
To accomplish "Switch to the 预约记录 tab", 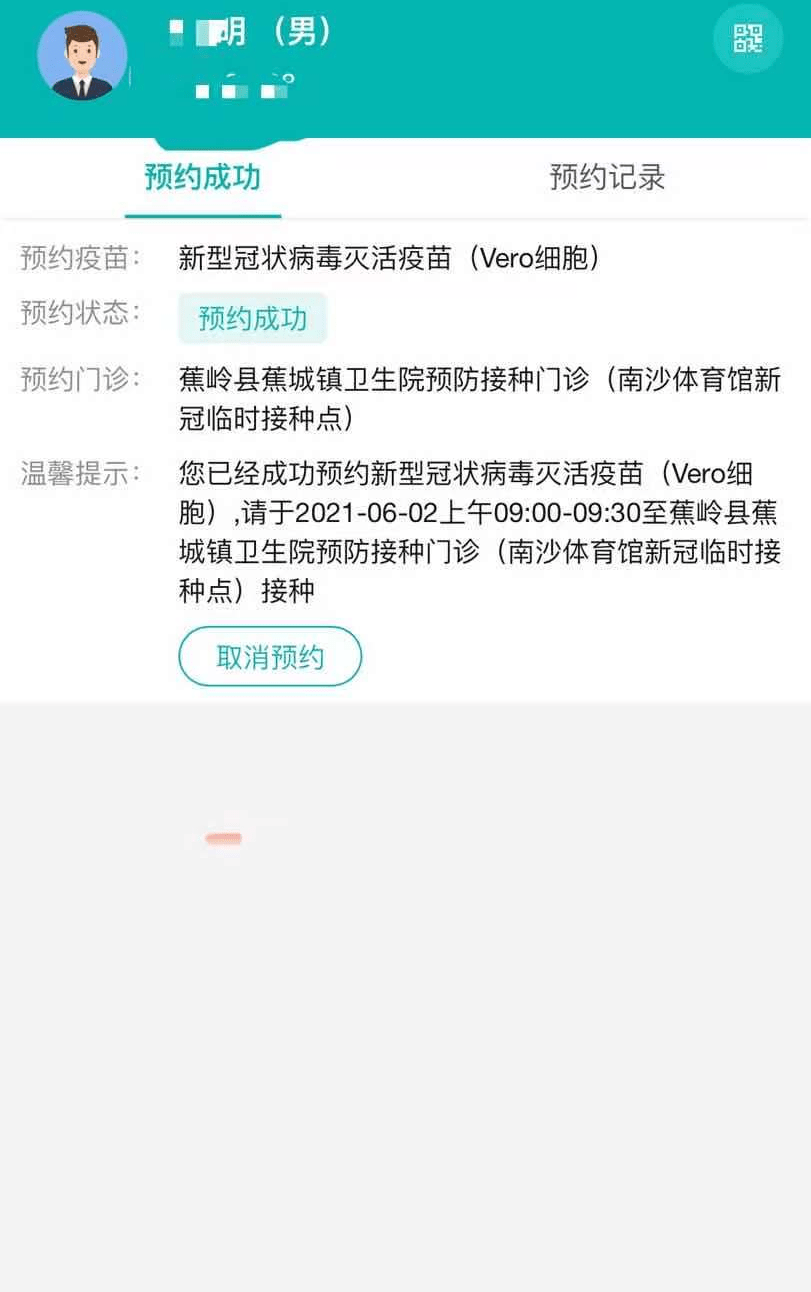I will 606,178.
